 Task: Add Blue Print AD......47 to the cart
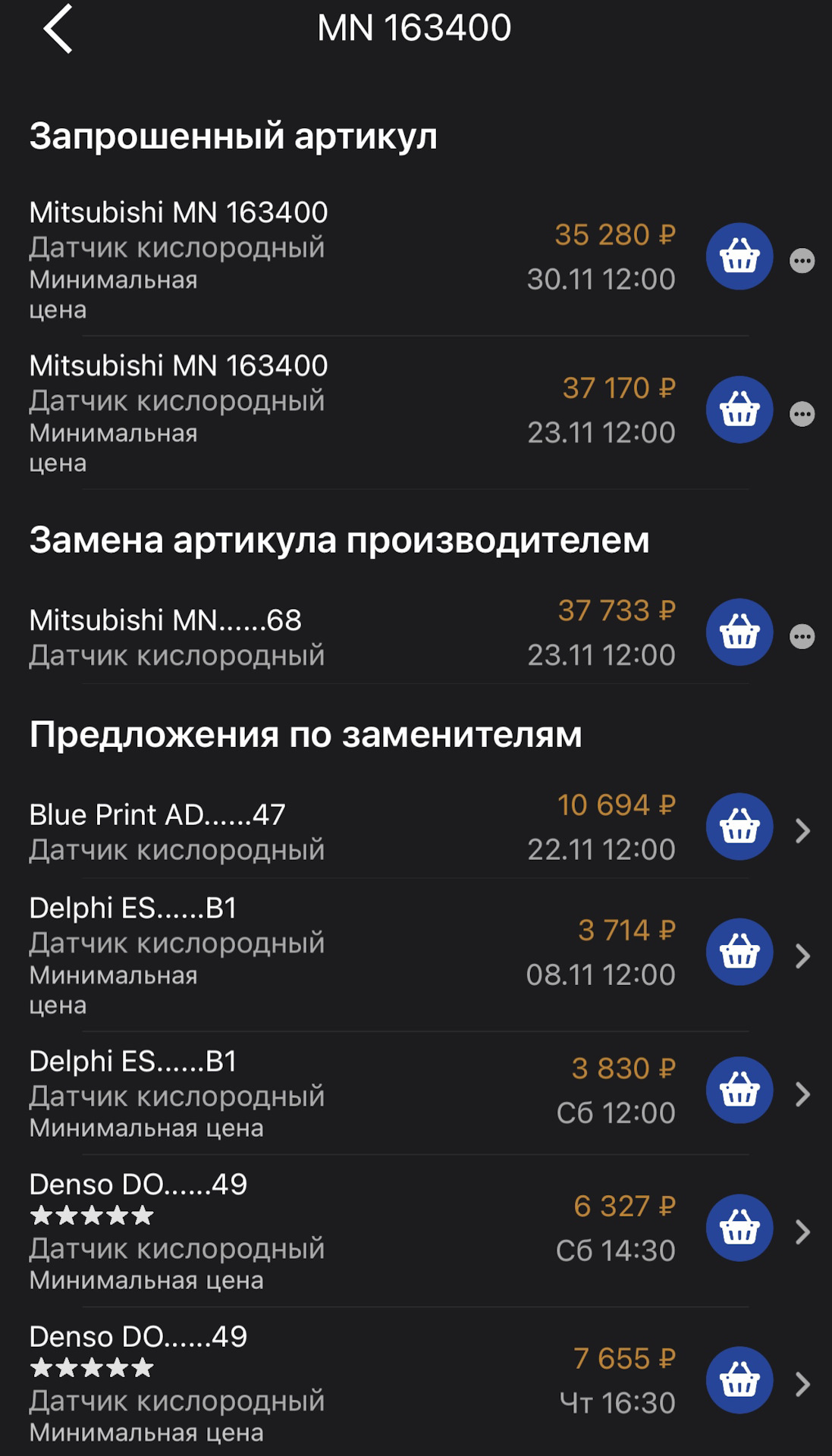739,827
